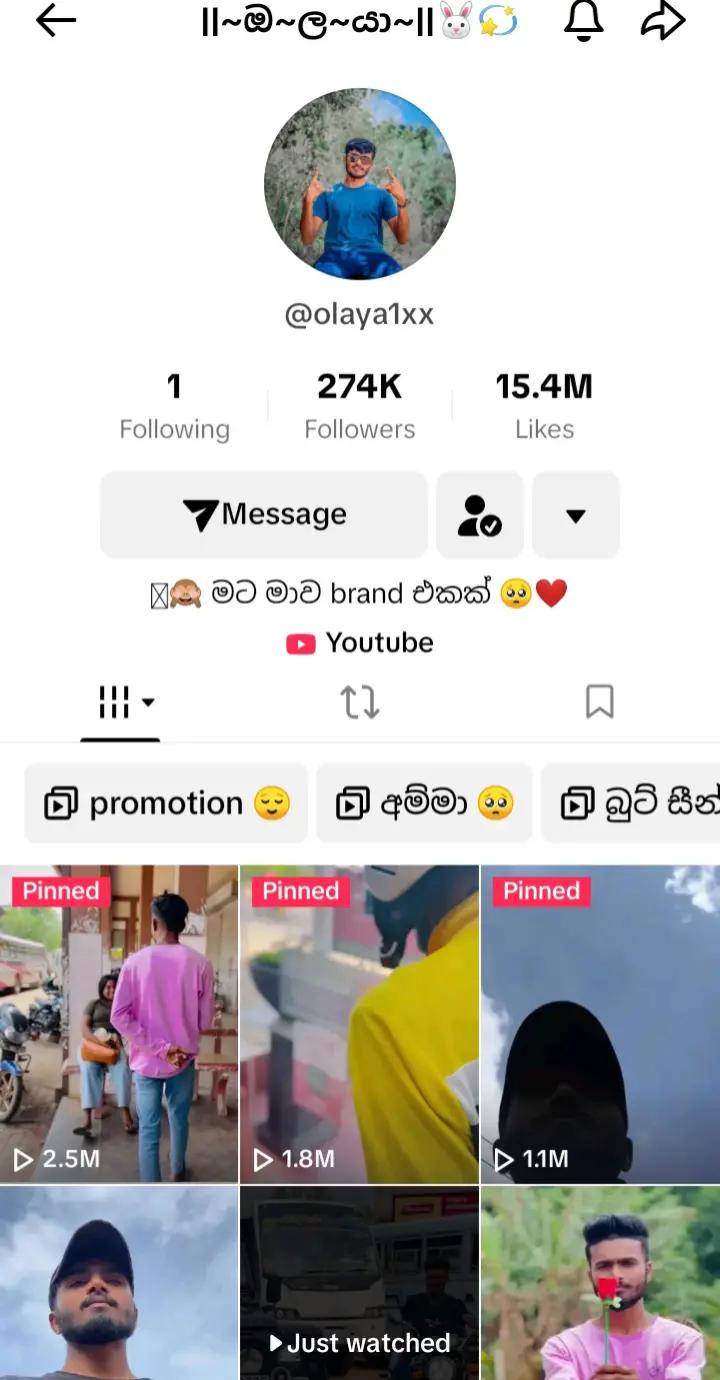Share this profile
This screenshot has height=1380, width=720.
pyautogui.click(x=663, y=21)
